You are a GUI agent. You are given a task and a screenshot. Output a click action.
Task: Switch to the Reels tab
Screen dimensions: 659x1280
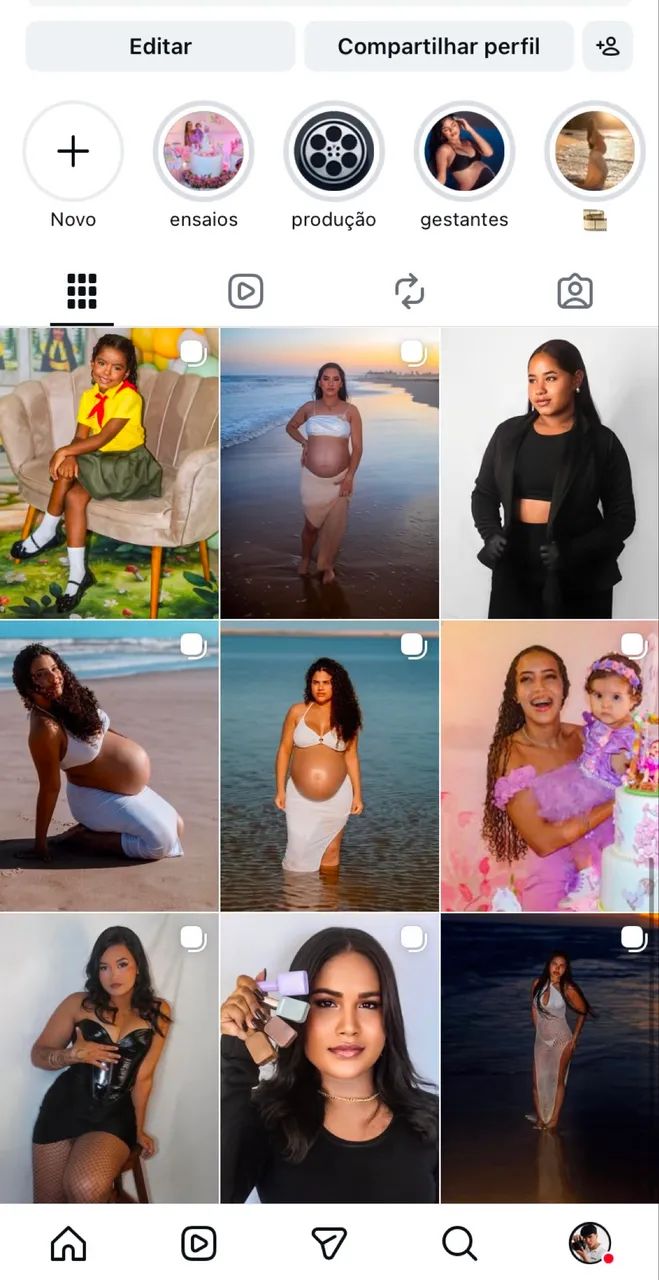click(245, 291)
